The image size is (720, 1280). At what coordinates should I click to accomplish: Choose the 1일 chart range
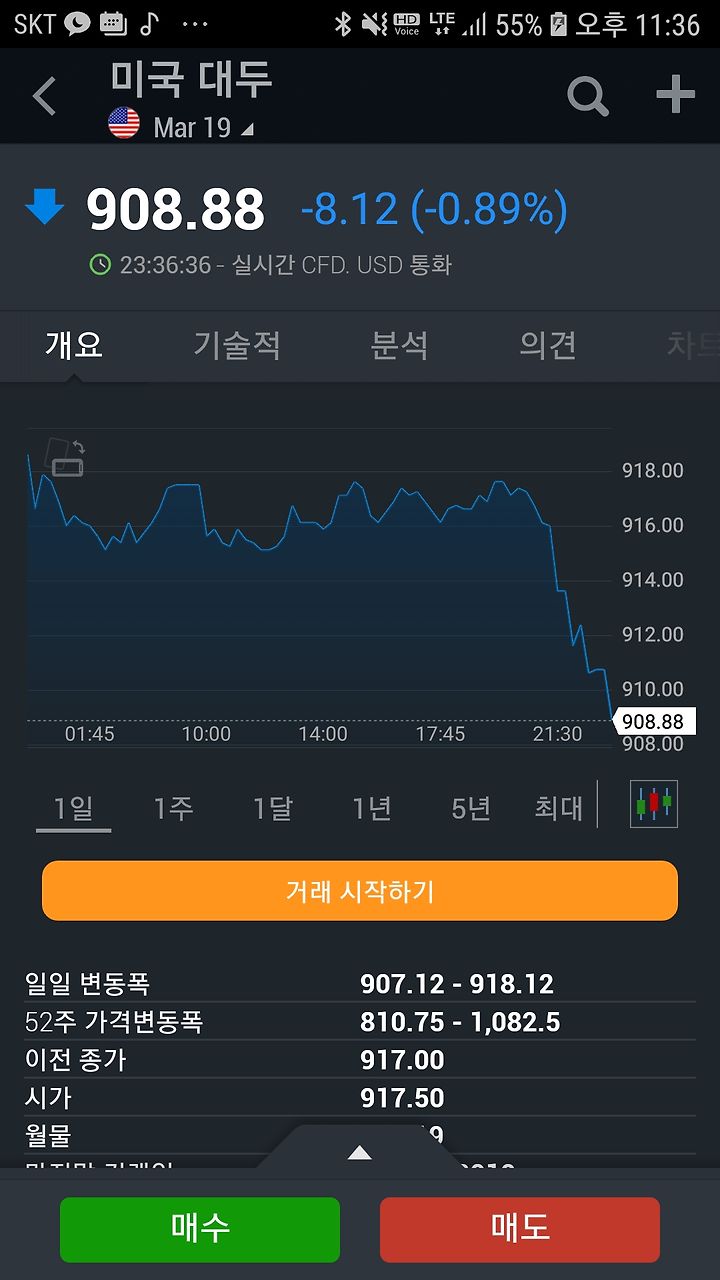tap(73, 808)
